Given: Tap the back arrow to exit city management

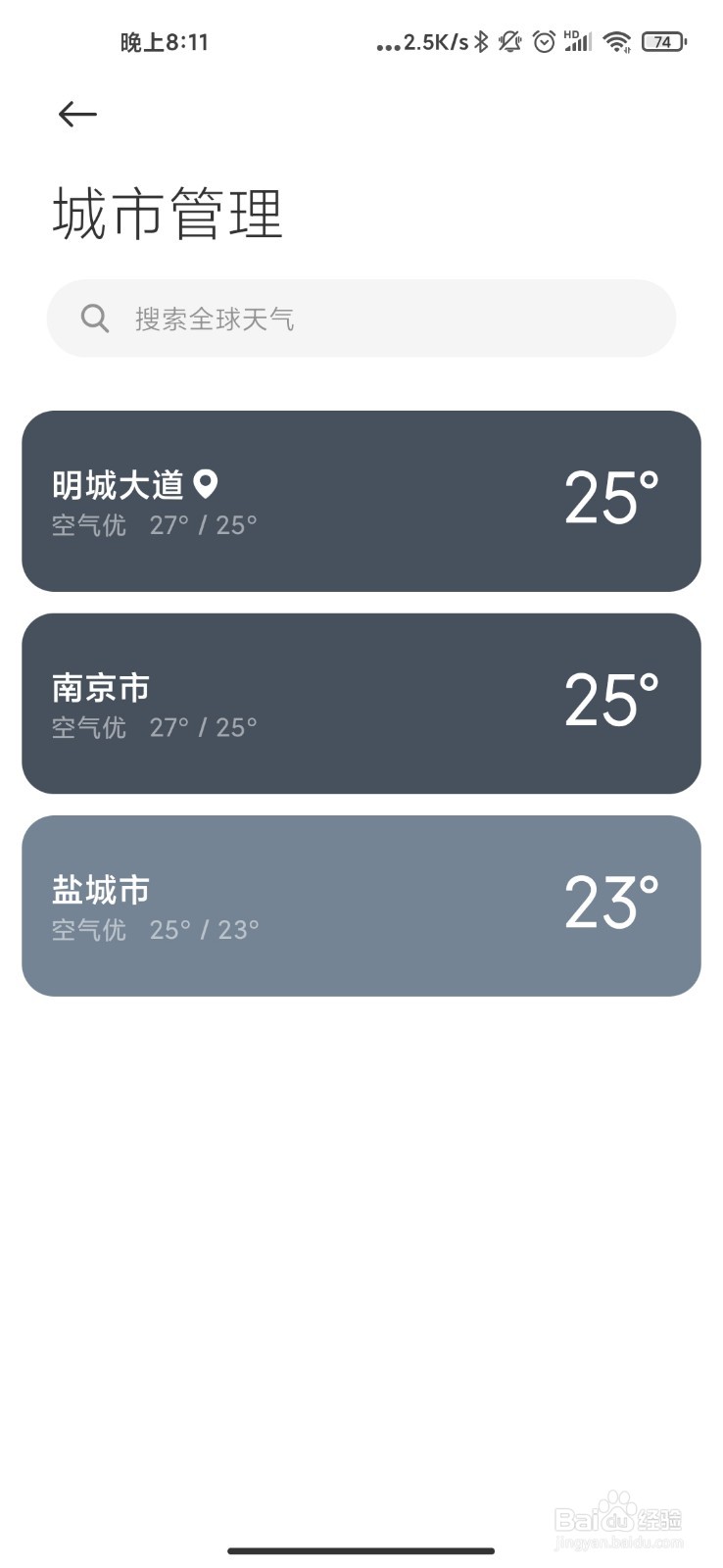Looking at the screenshot, I should (x=76, y=114).
